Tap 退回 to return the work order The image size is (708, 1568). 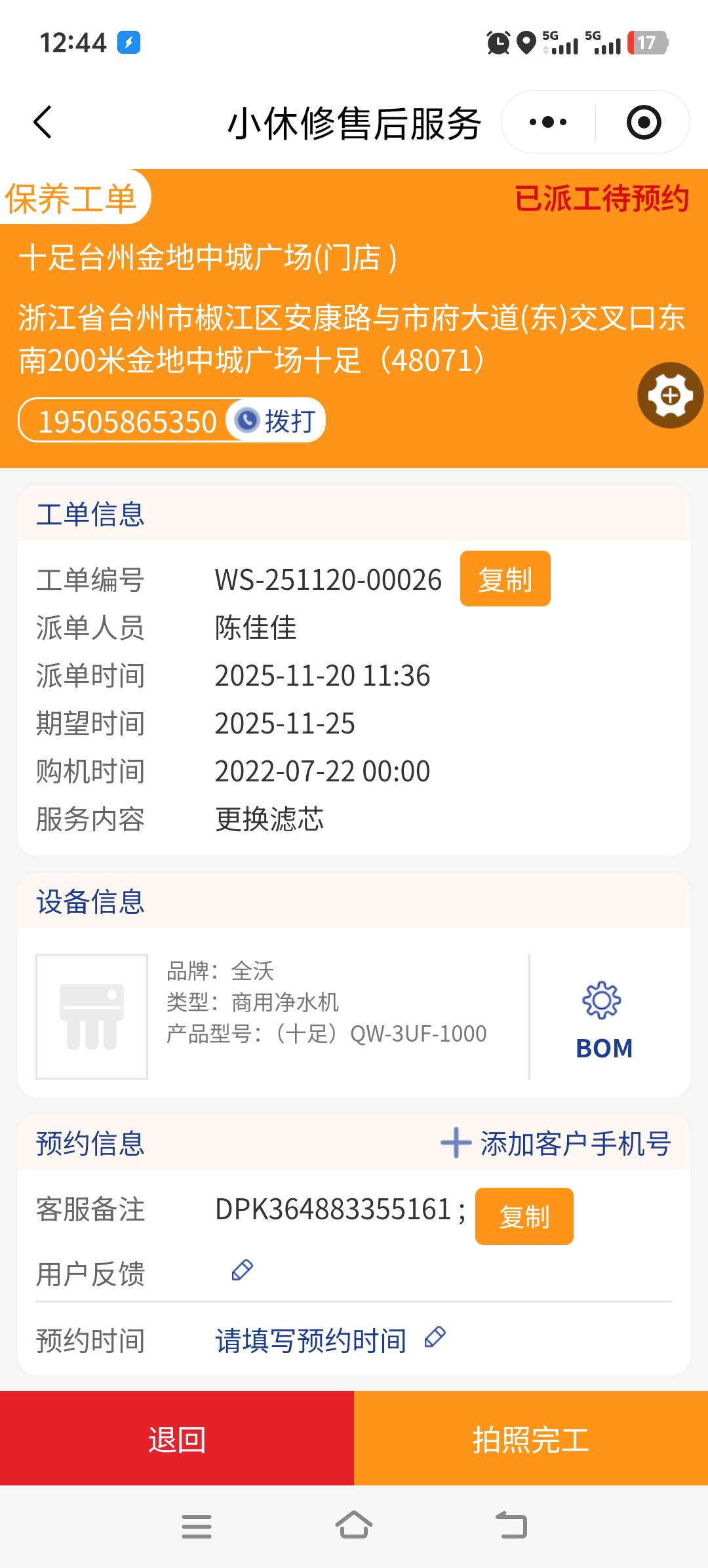click(x=177, y=1438)
